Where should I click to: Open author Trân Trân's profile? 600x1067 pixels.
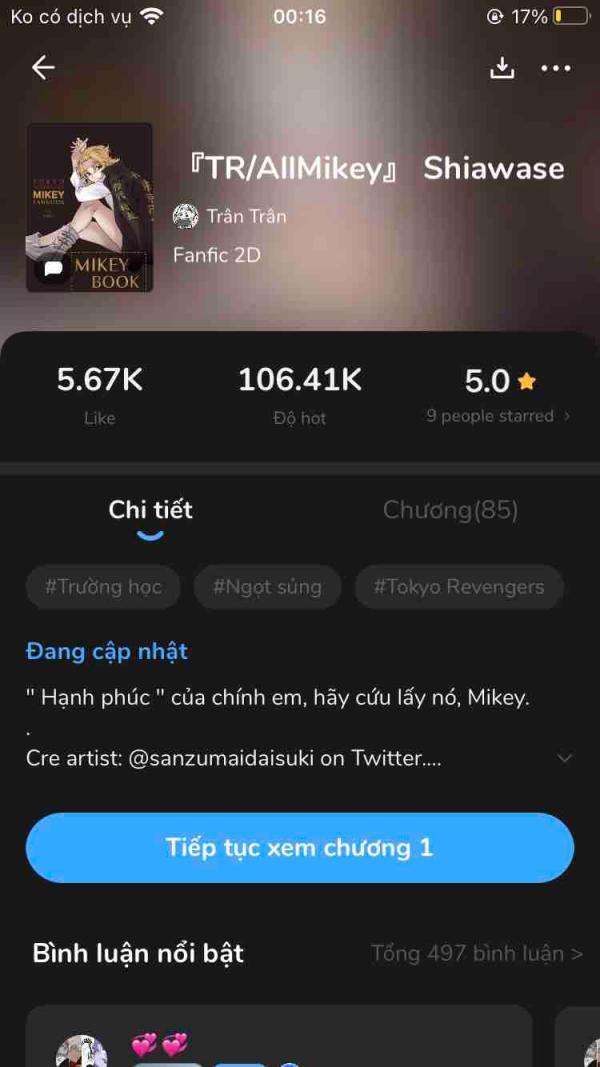230,216
